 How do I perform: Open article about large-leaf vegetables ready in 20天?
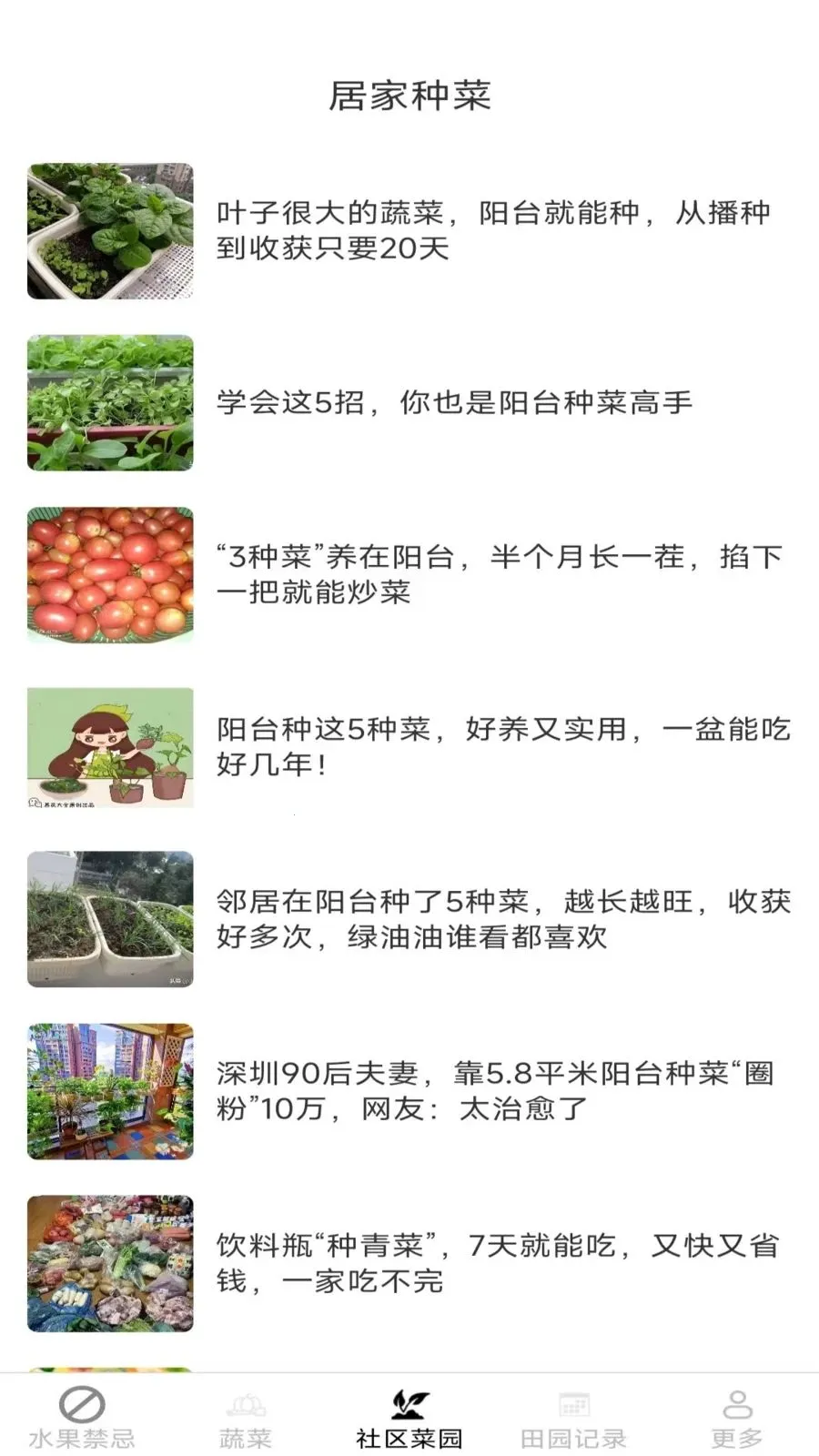(x=409, y=231)
